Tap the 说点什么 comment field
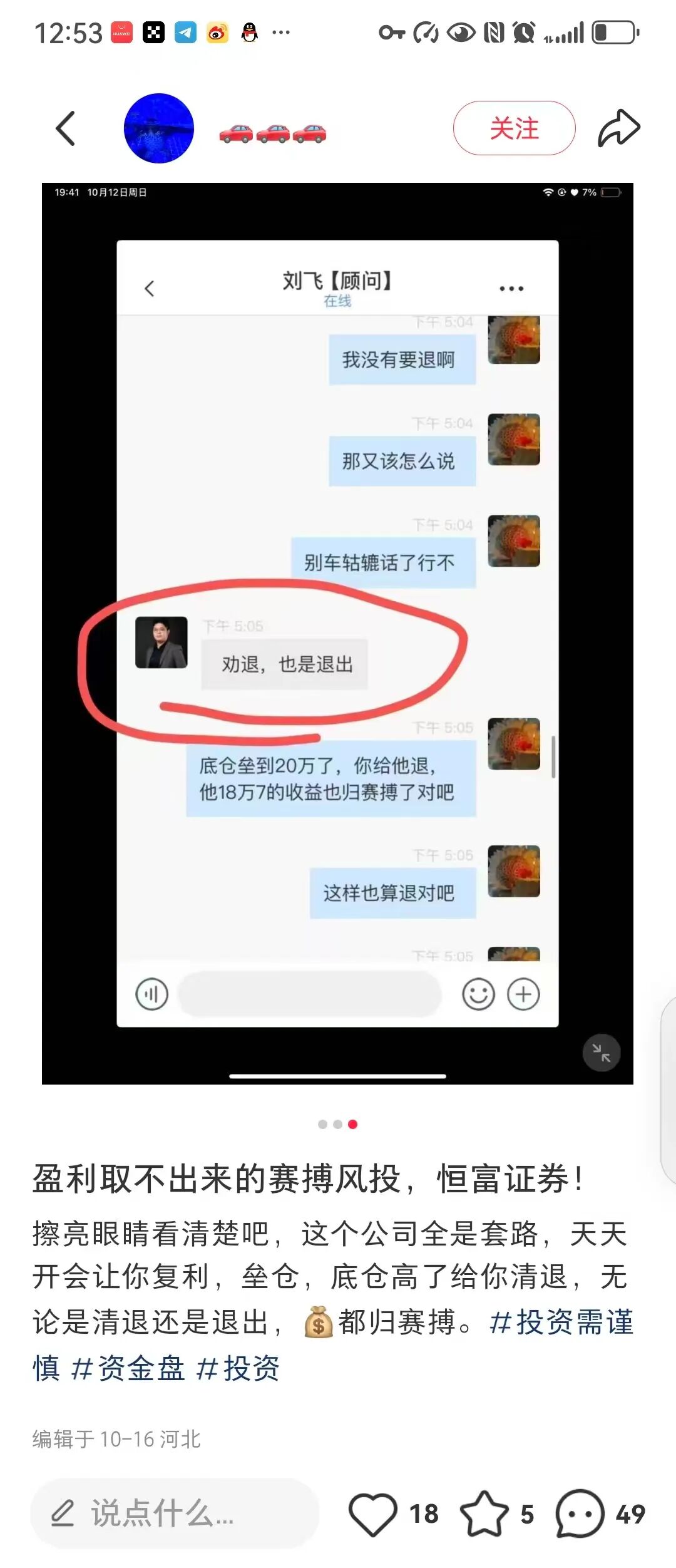The width and height of the screenshot is (676, 1568). [175, 1514]
